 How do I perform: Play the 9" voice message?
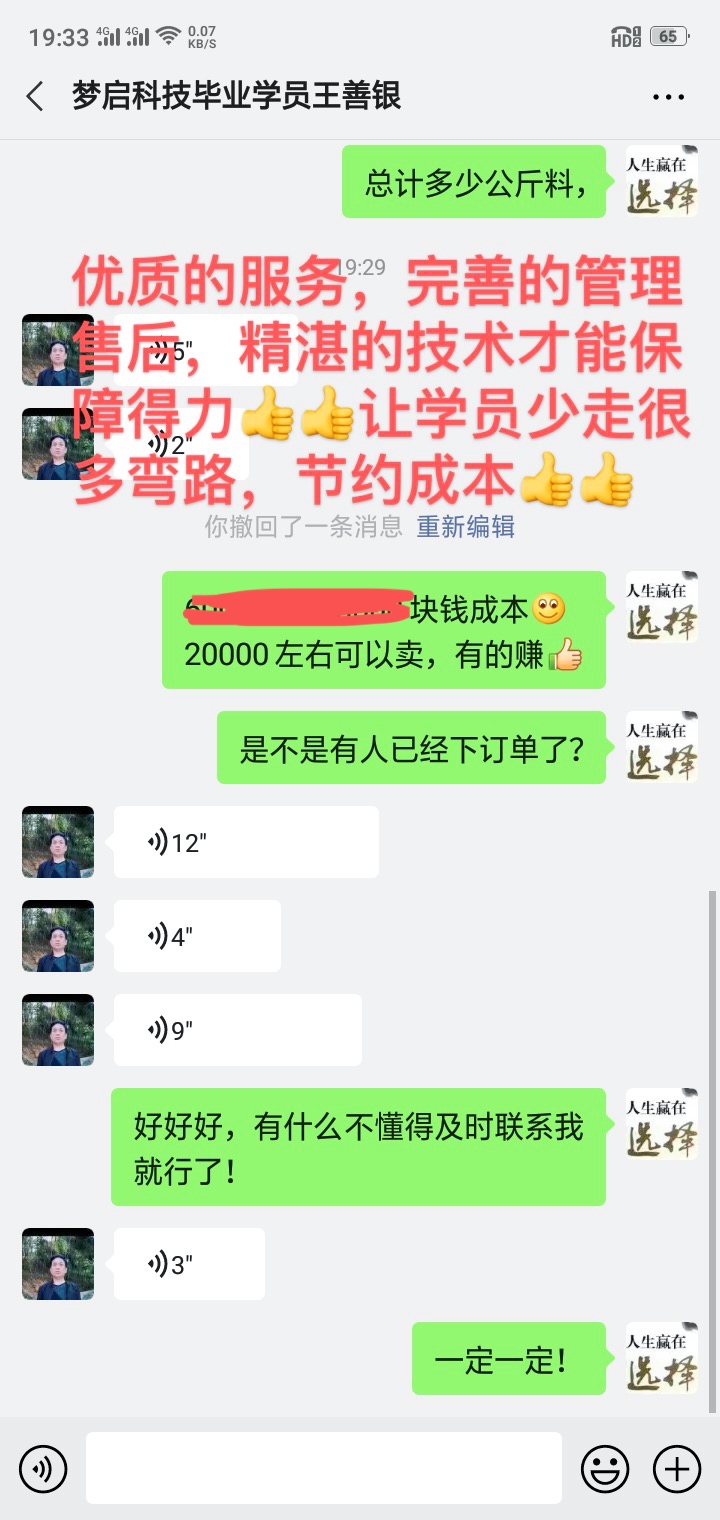(x=237, y=1030)
